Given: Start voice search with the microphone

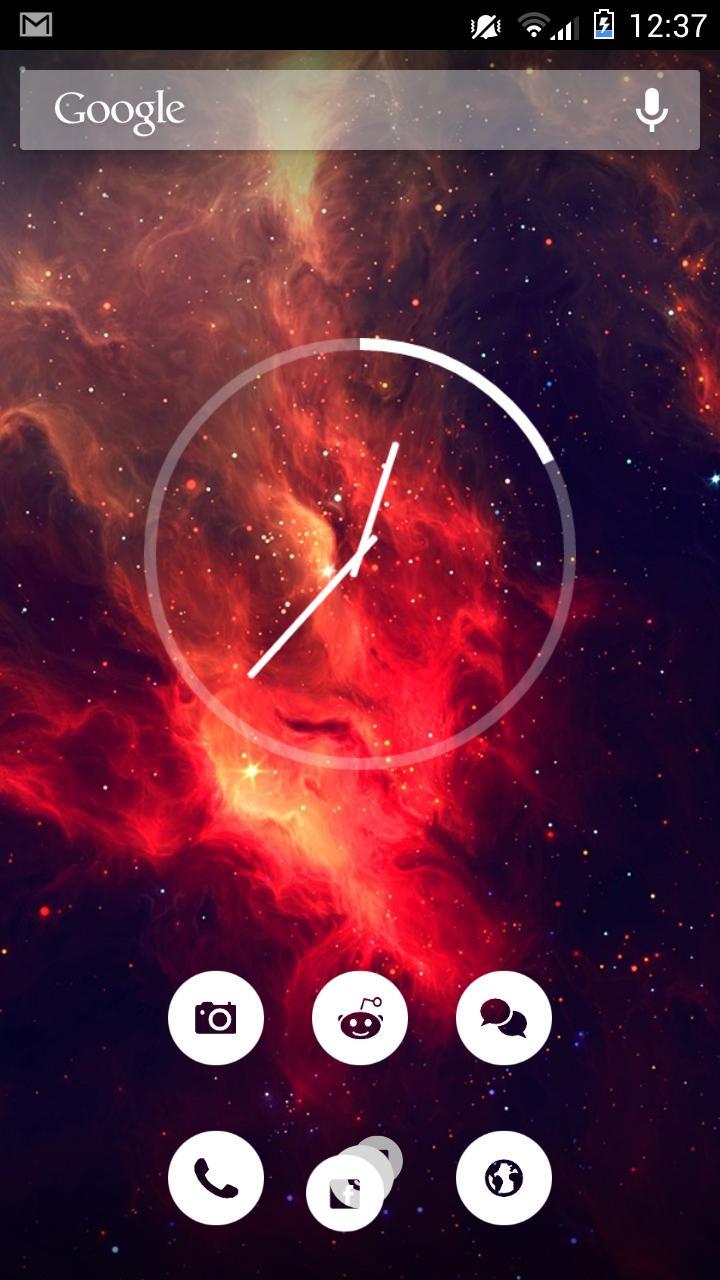Looking at the screenshot, I should click(x=652, y=110).
